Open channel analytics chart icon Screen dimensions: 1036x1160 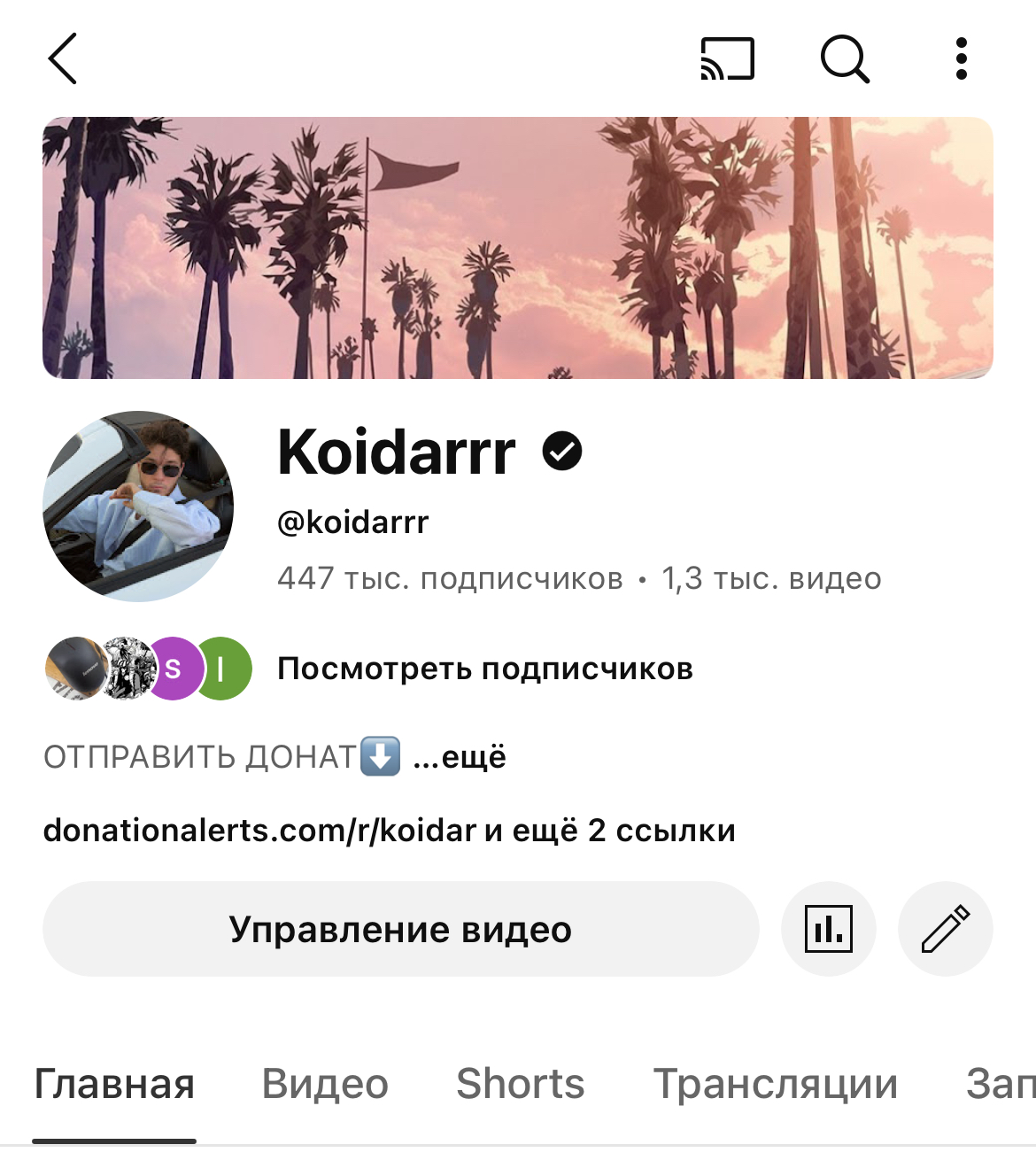(x=829, y=930)
